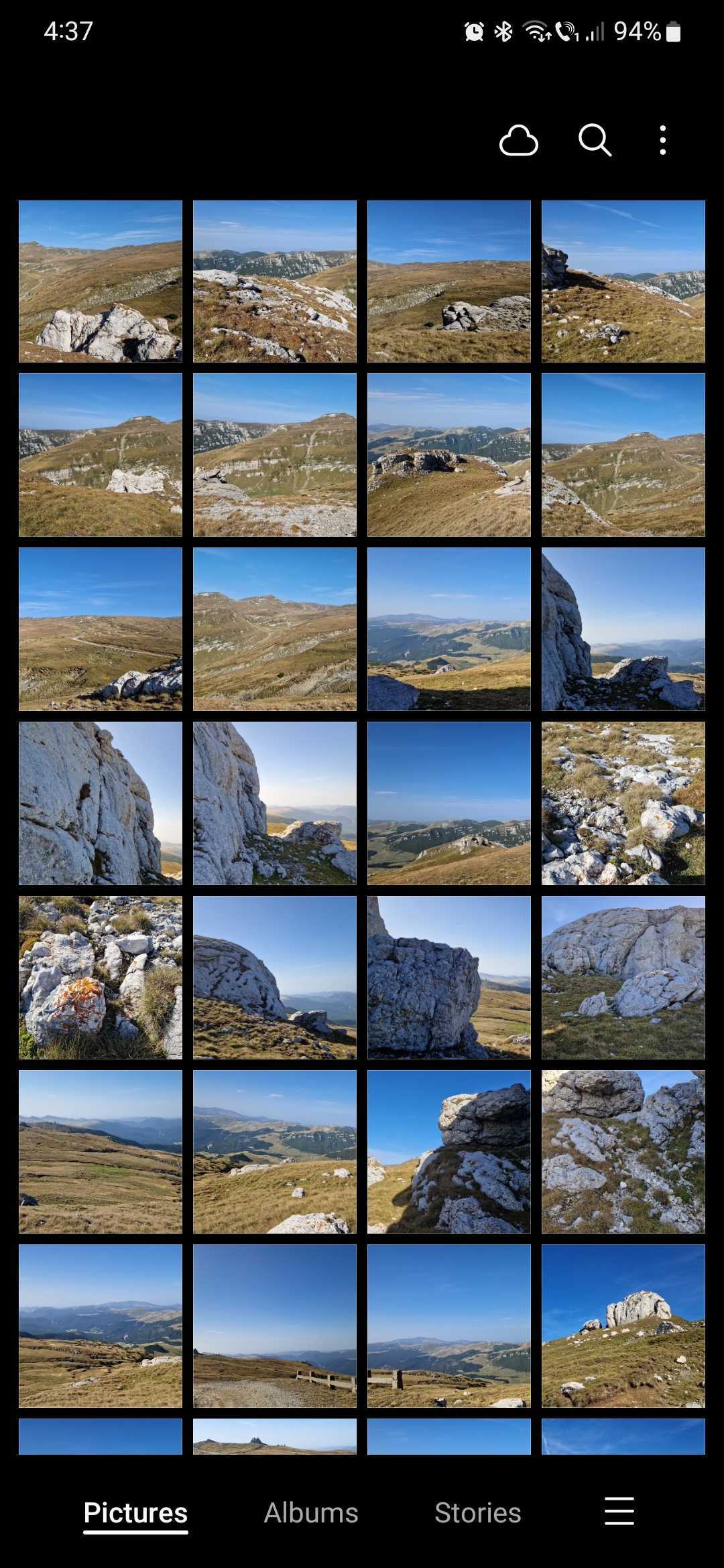Open photo of rock tower on hilltop
This screenshot has height=1568, width=724.
point(623,1325)
